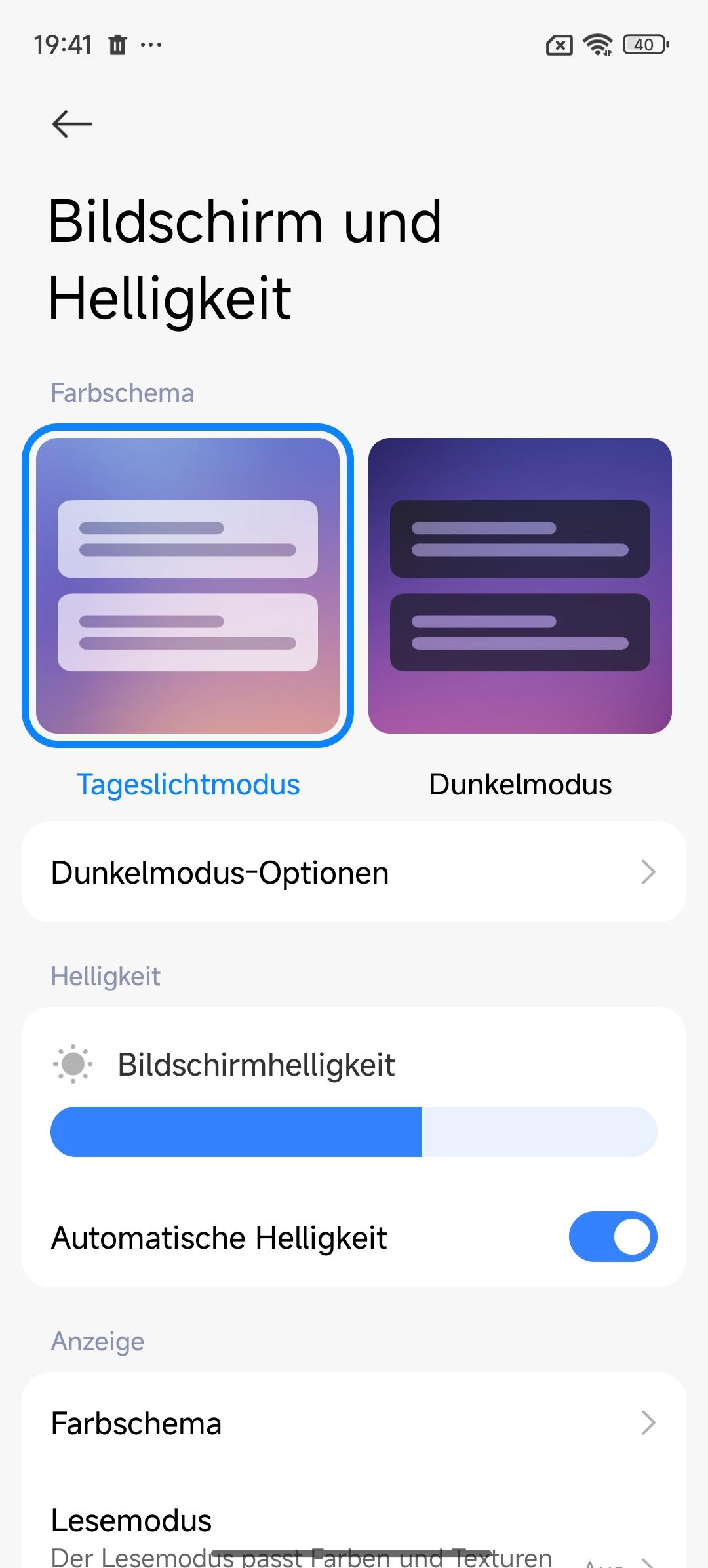Switch to Dunkelmodus color scheme
Viewport: 708px width, 1568px height.
(520, 585)
